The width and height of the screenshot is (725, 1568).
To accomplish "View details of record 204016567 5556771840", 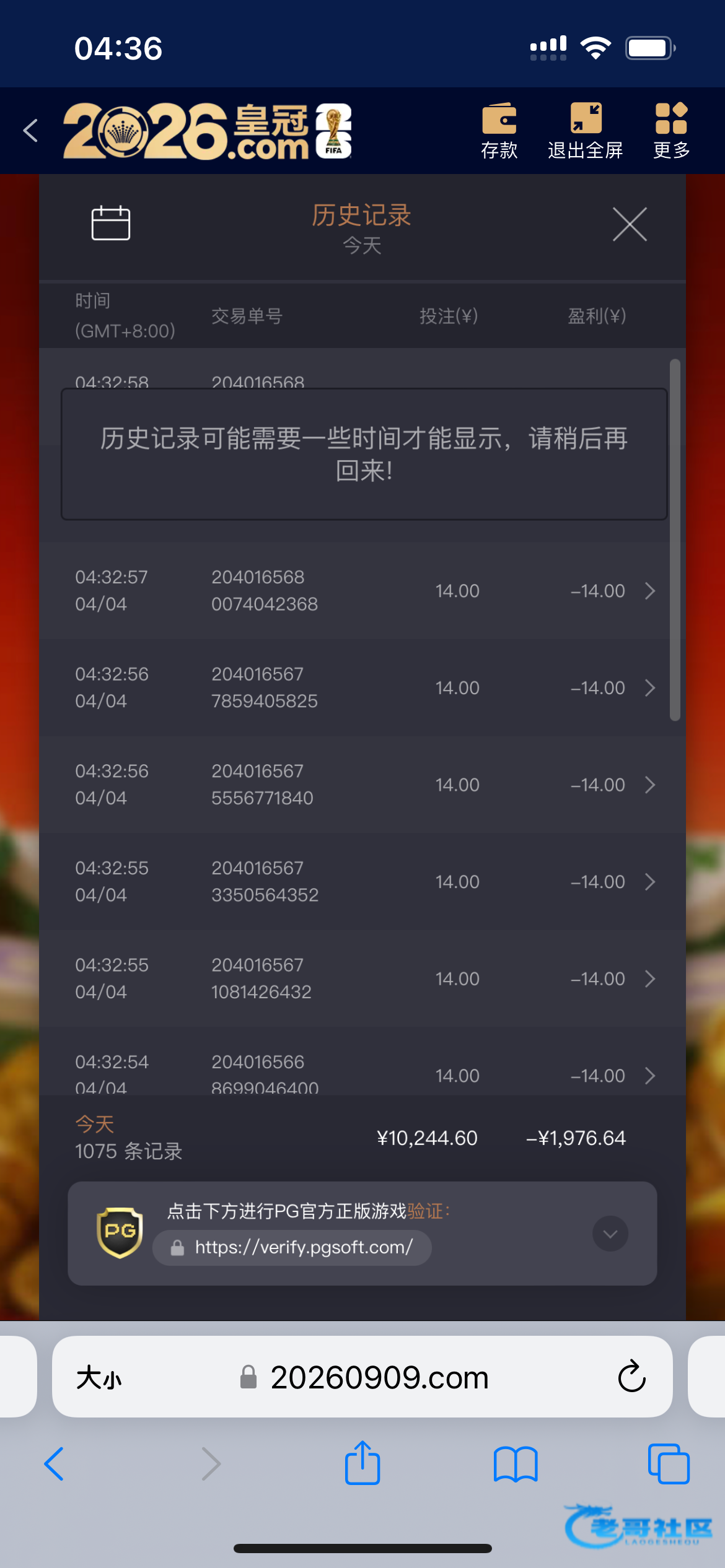I will click(362, 785).
